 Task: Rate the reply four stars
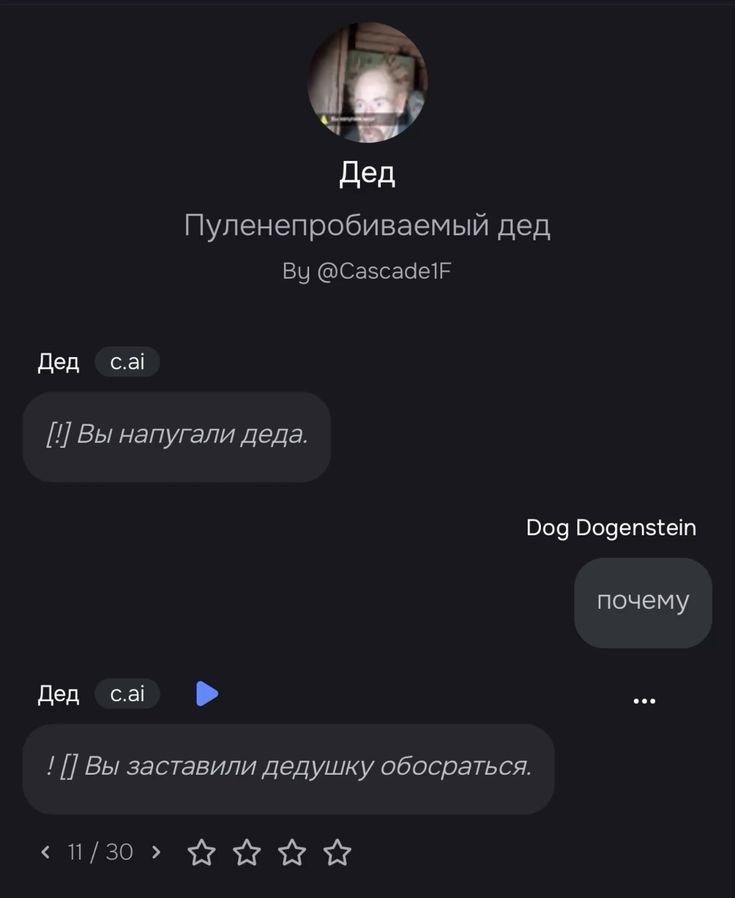click(338, 852)
